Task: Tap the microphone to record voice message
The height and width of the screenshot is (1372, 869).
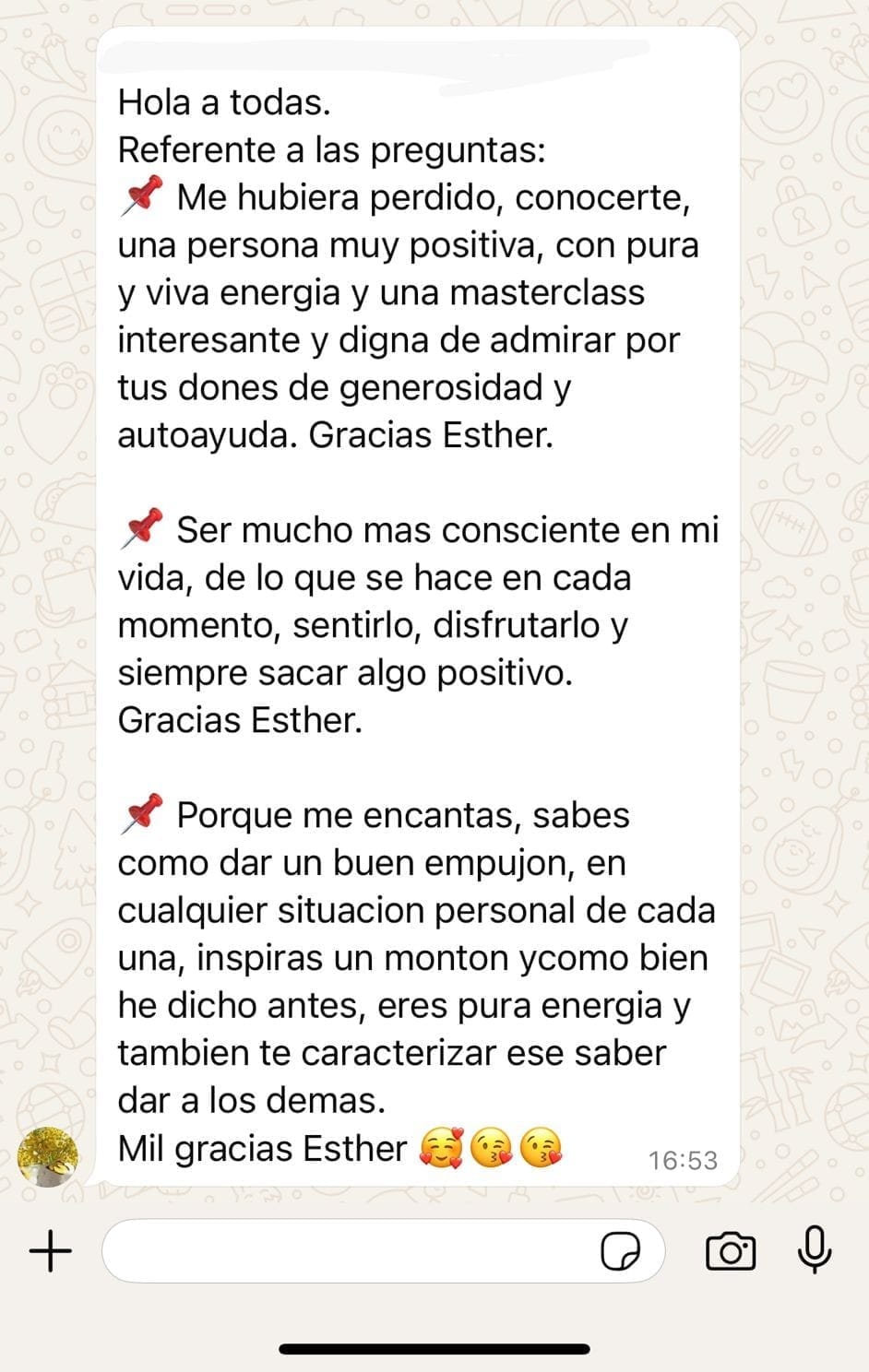Action: [814, 1250]
